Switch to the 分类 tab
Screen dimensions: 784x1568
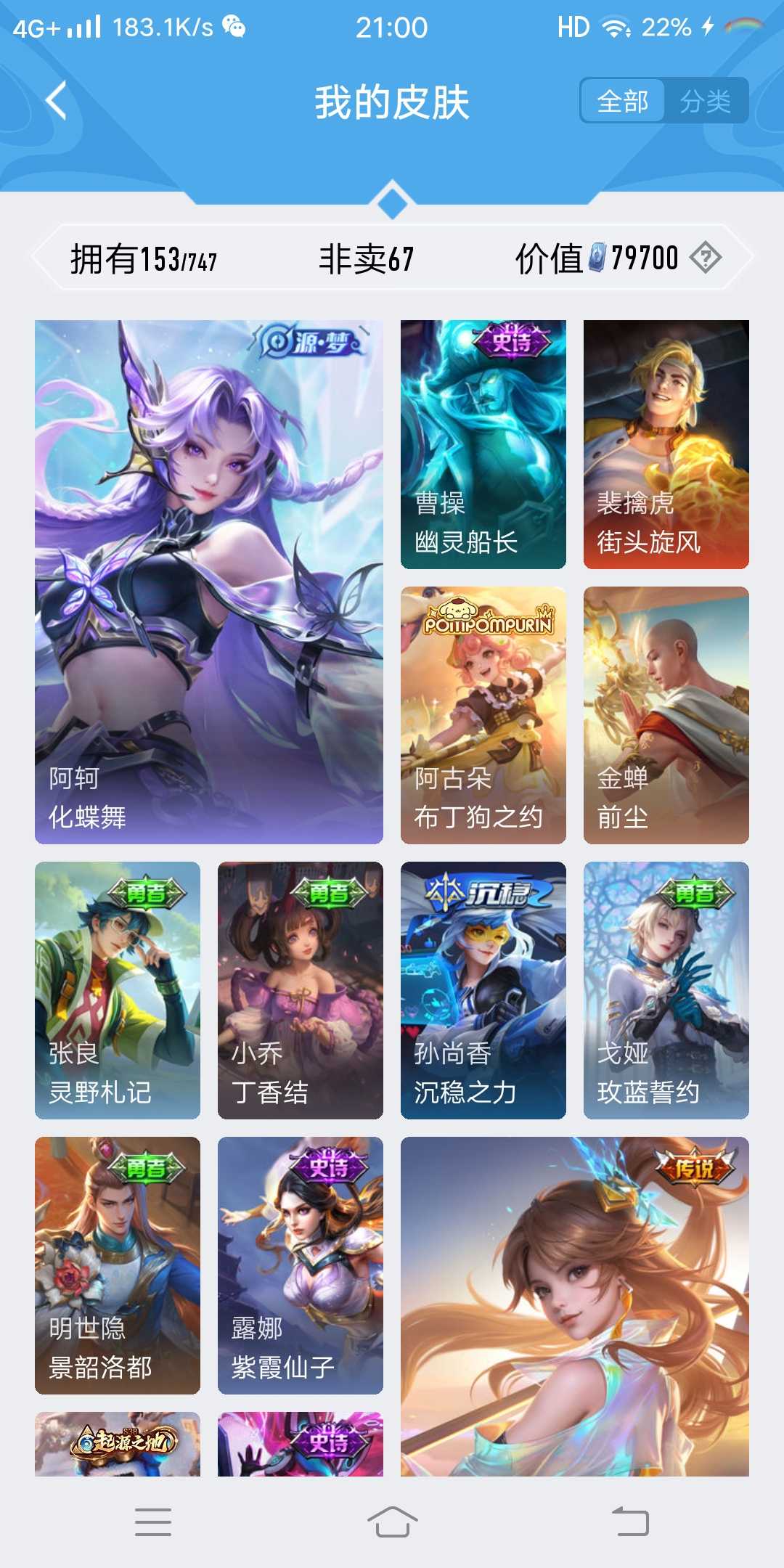(704, 101)
